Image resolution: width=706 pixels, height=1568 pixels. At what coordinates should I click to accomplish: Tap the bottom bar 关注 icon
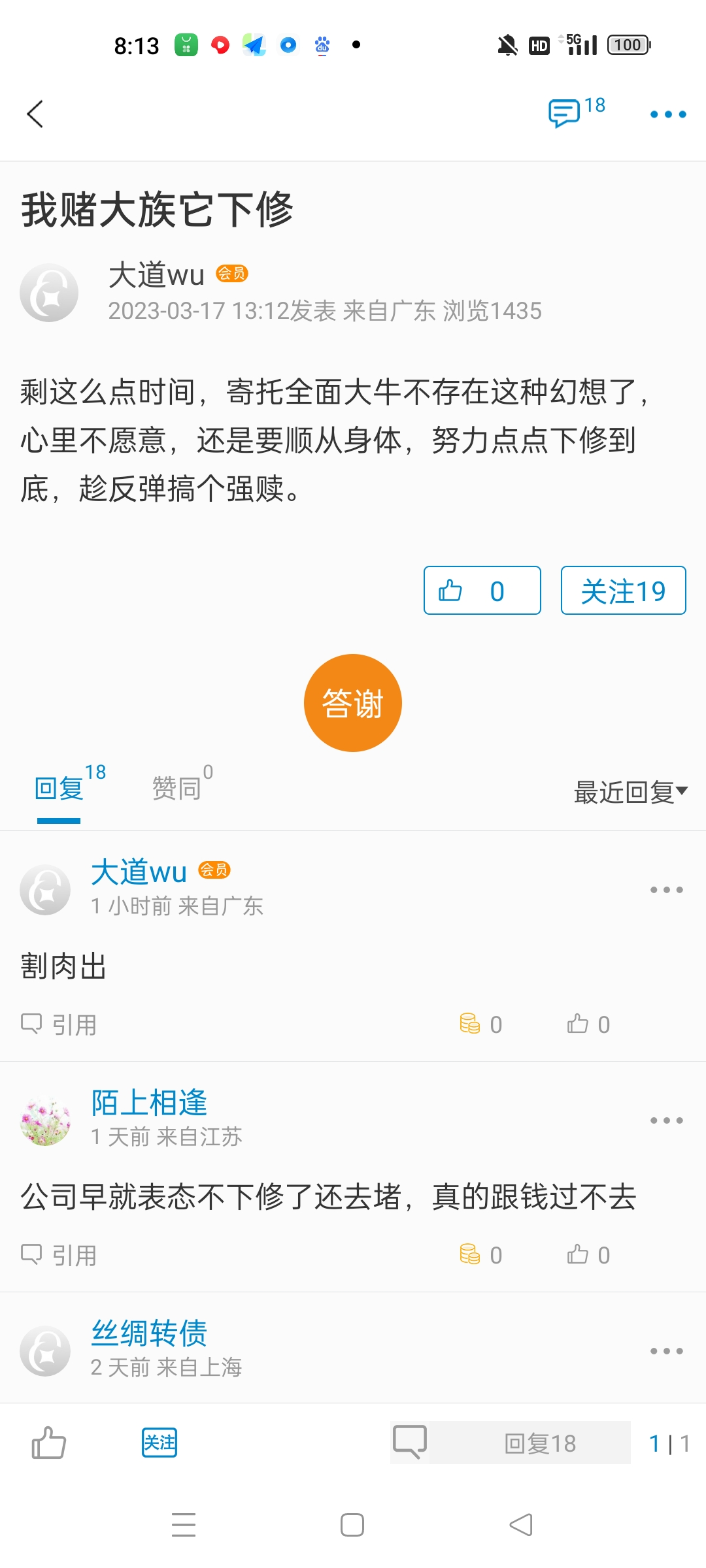160,1443
